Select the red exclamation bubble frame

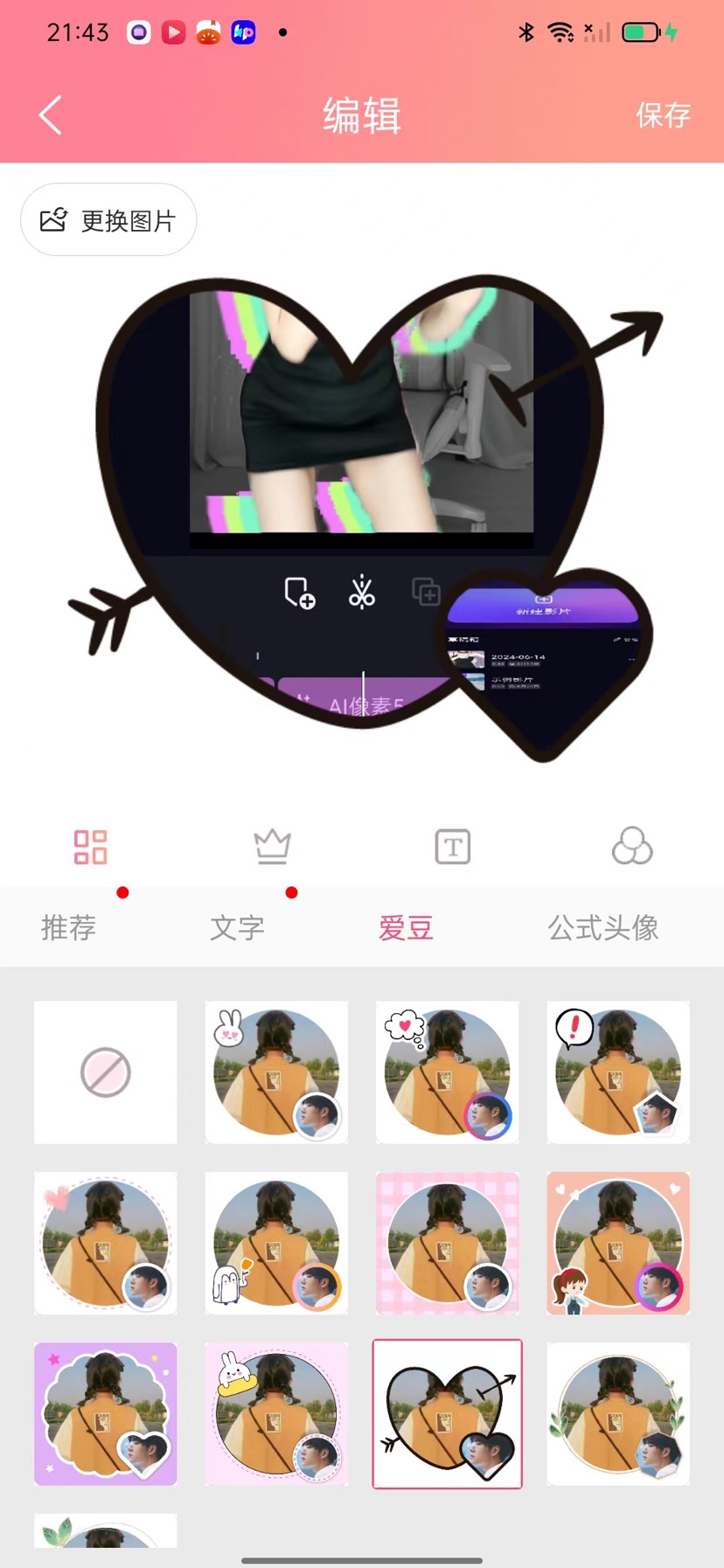tap(618, 1072)
